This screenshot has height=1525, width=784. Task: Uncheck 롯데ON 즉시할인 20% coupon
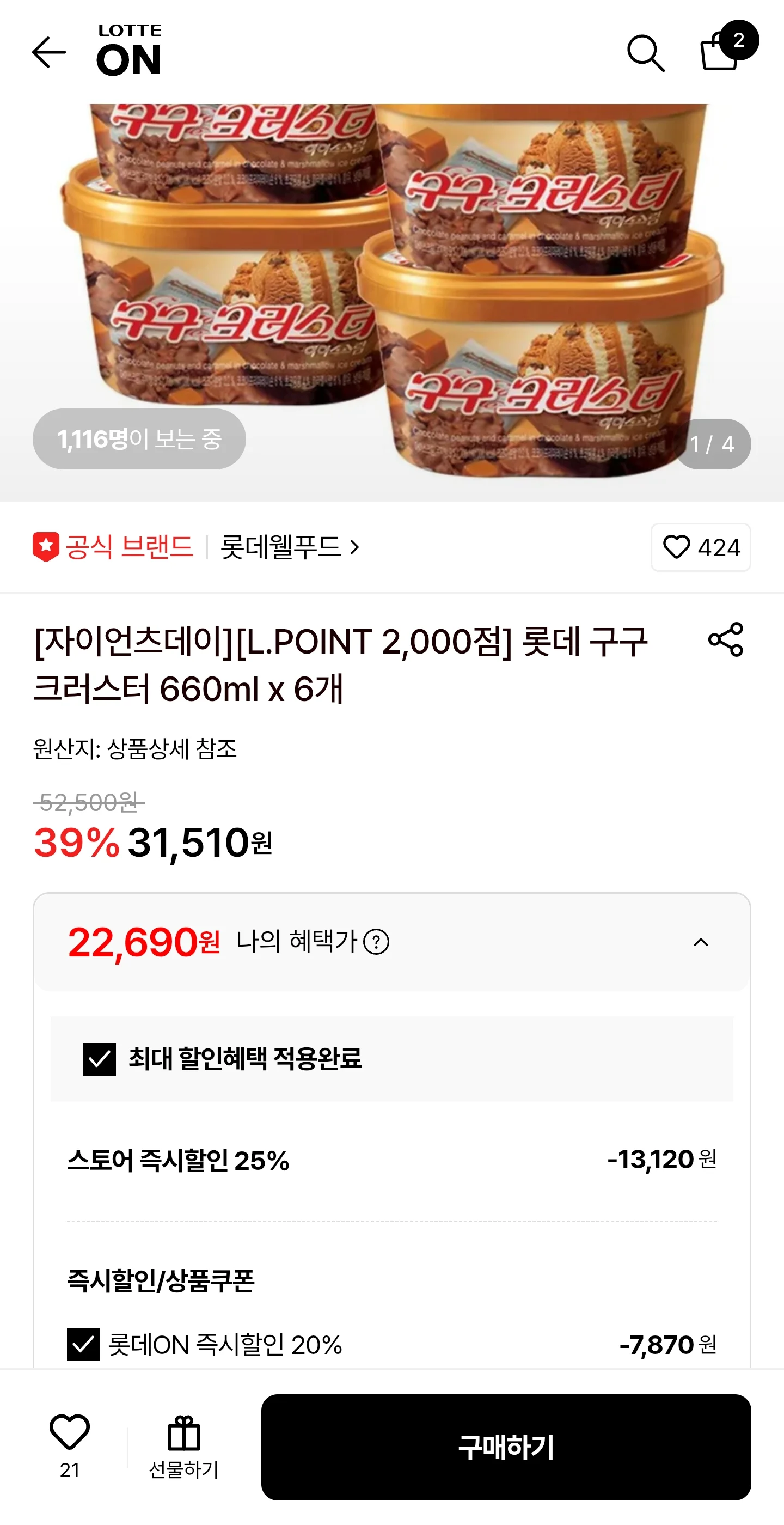(83, 1344)
